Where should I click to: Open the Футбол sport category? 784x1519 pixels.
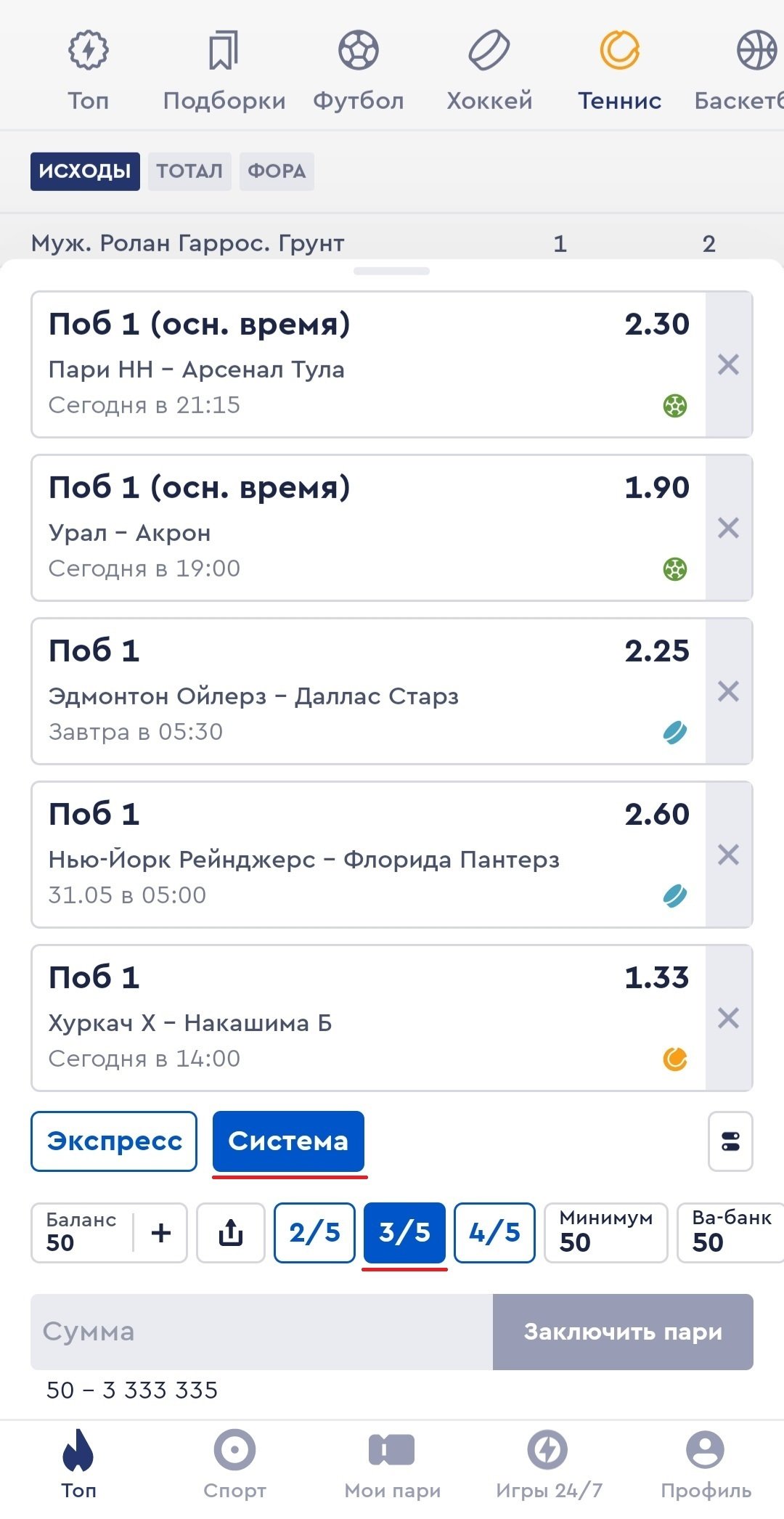359,70
